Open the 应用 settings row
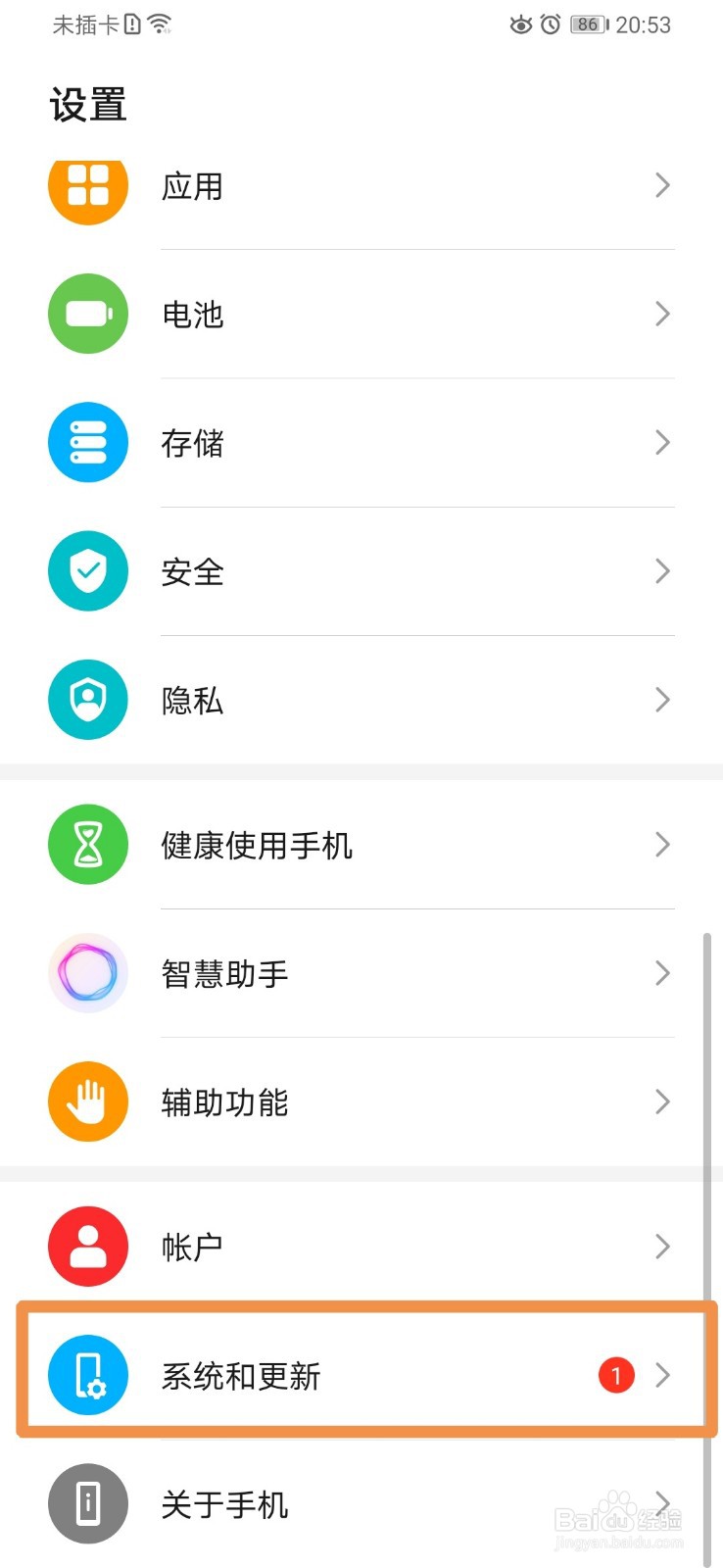 [361, 186]
